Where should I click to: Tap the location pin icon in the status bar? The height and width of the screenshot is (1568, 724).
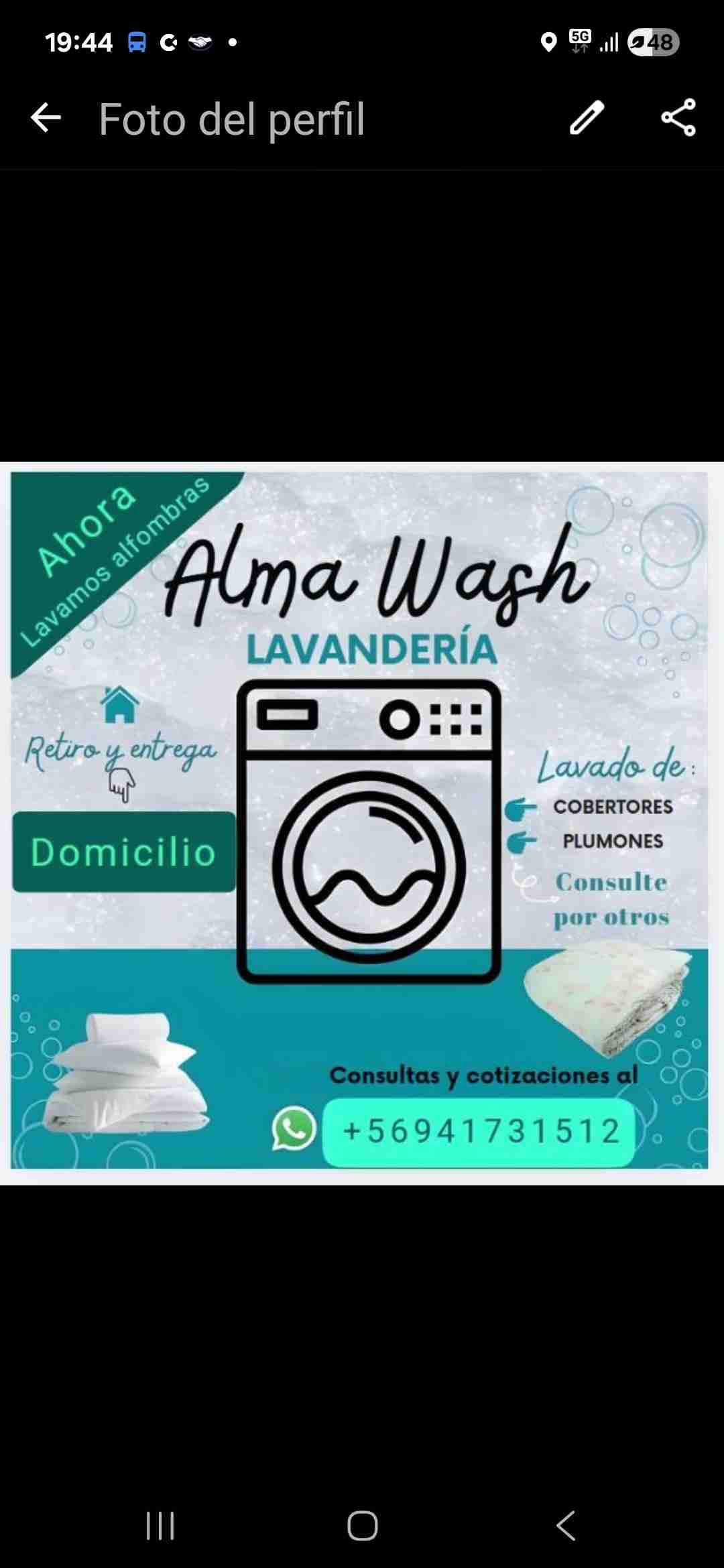click(550, 43)
